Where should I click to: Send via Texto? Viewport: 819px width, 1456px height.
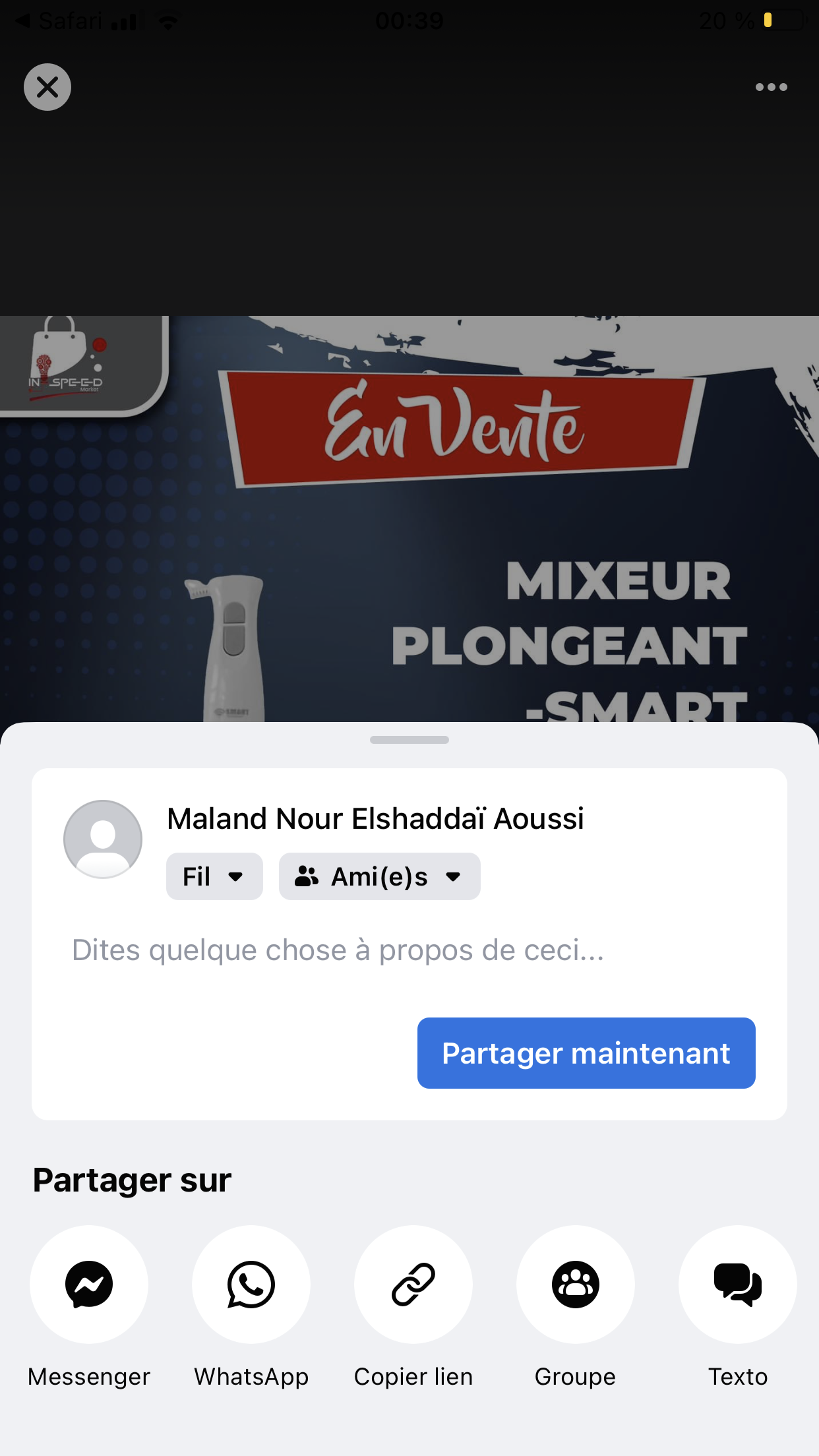(x=737, y=1285)
